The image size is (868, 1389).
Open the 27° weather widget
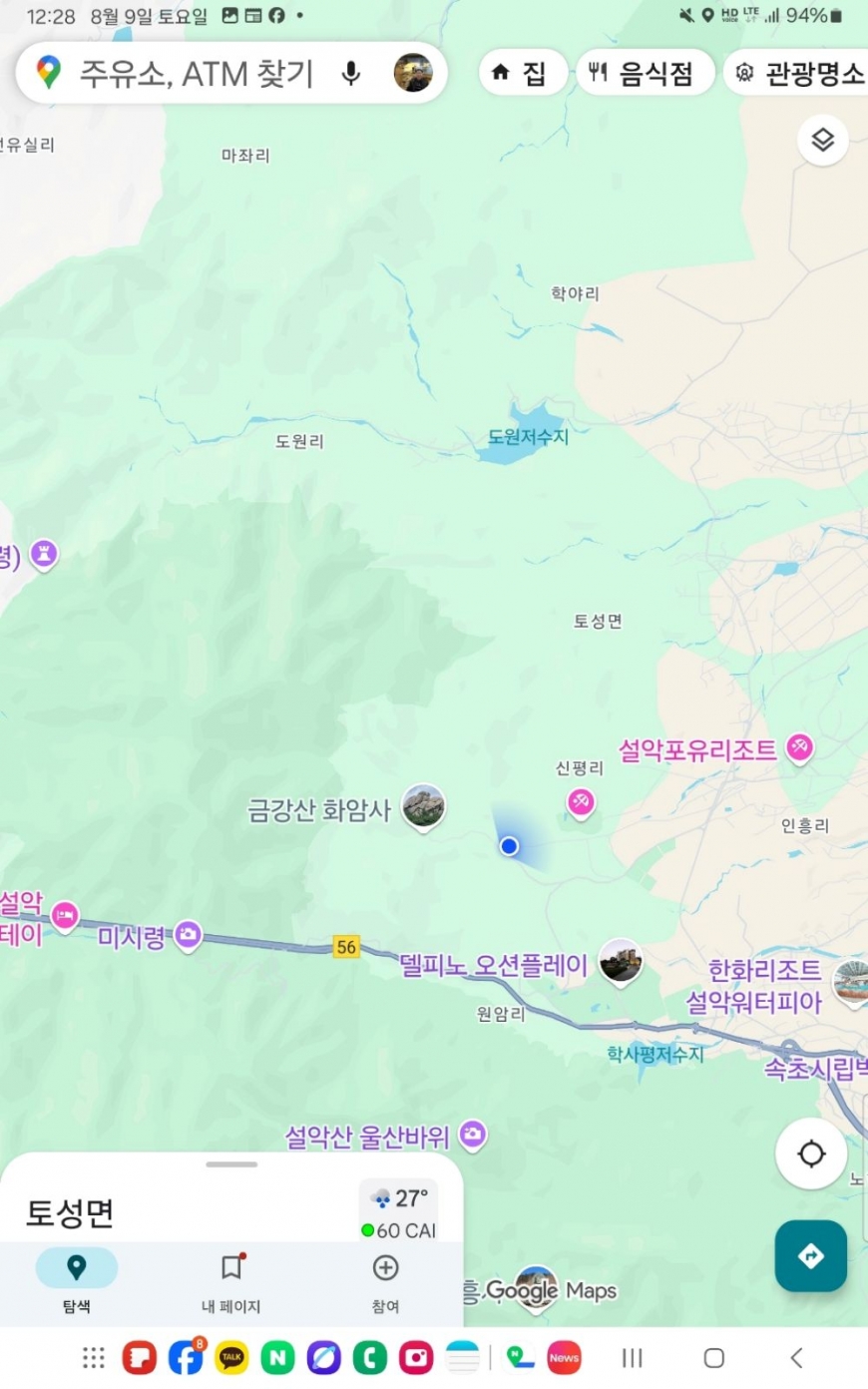399,1211
